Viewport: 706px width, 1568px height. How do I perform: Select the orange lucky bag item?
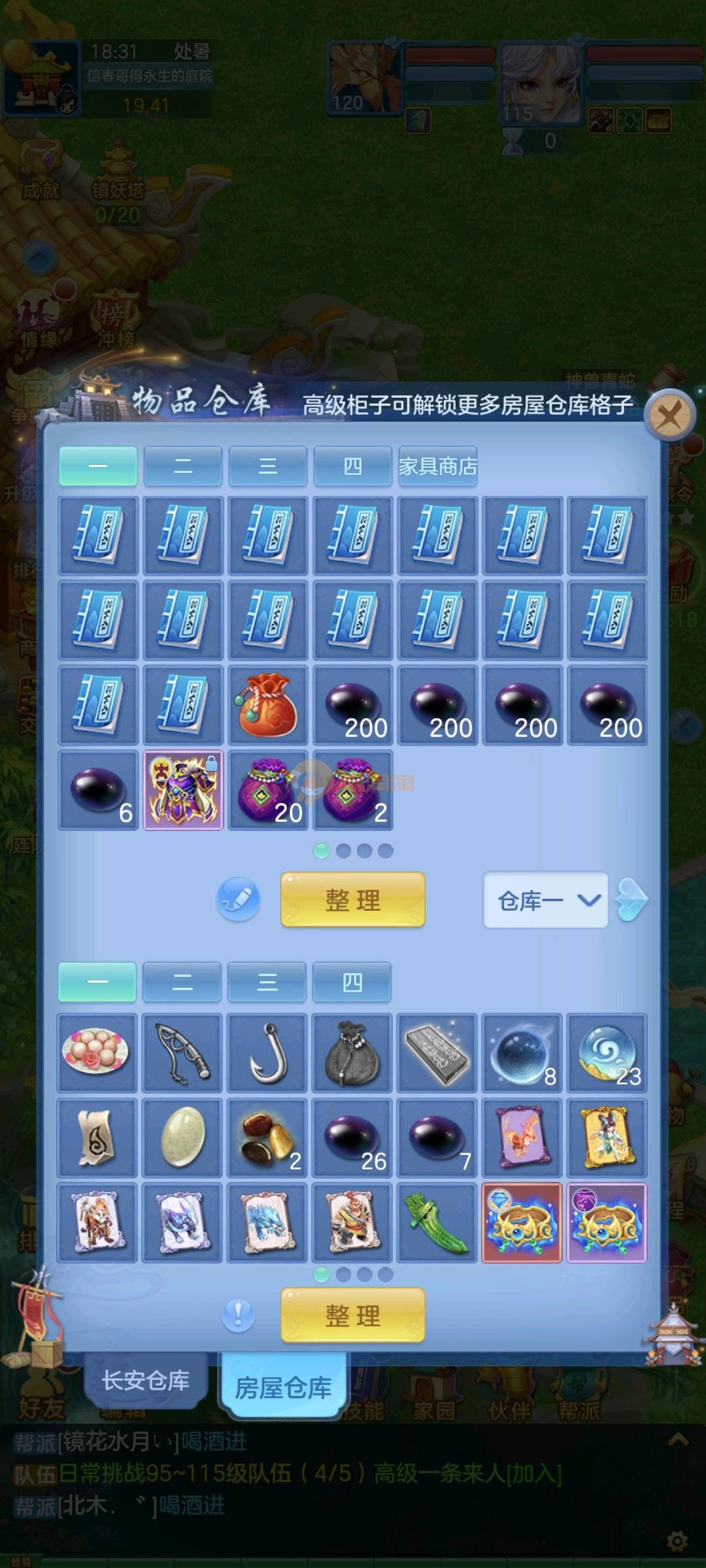(x=268, y=706)
